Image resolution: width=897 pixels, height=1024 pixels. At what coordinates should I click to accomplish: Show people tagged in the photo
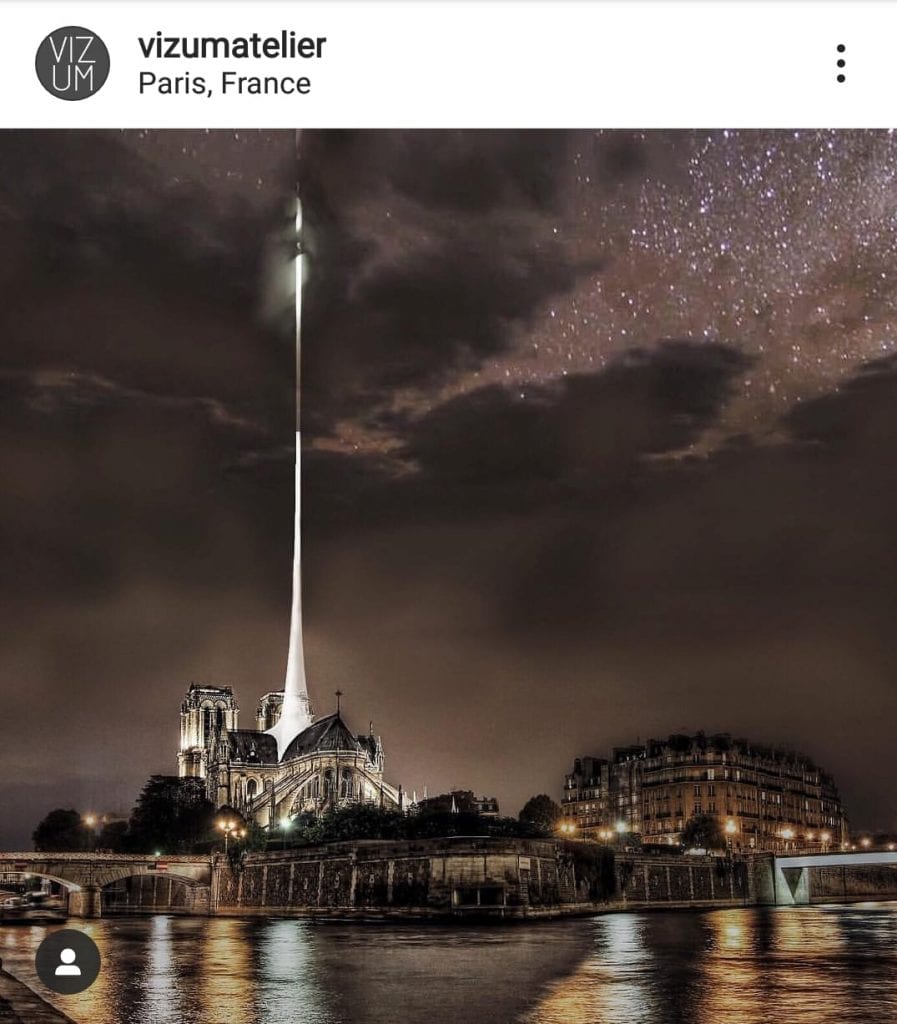click(68, 961)
